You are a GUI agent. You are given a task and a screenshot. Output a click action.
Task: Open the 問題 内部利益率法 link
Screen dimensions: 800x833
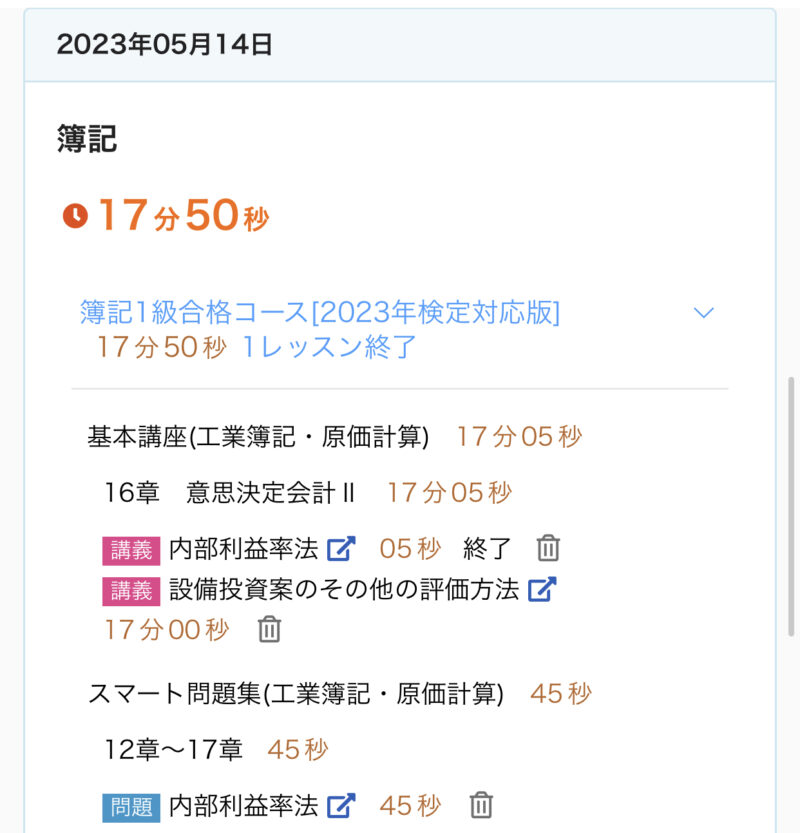tap(342, 805)
